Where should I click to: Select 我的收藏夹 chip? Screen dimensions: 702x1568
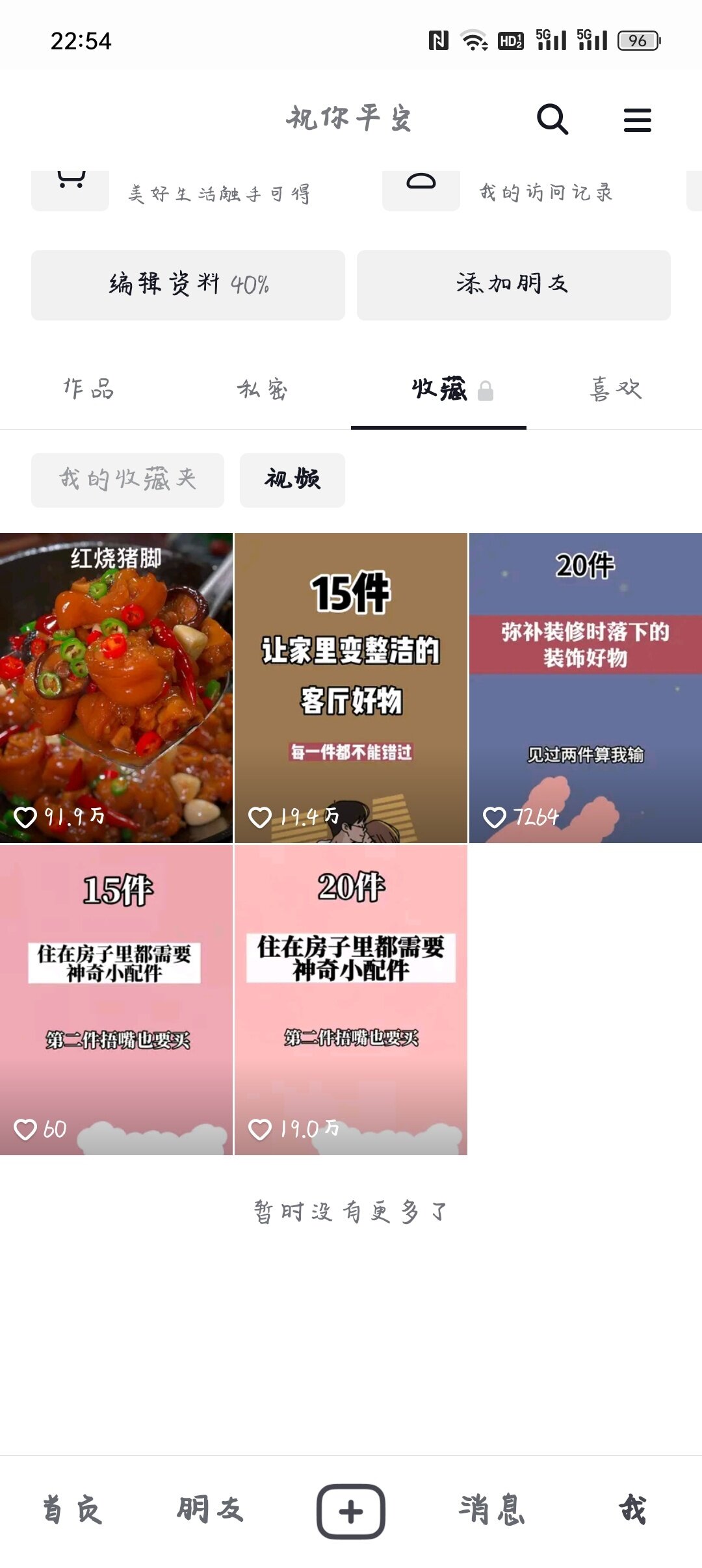(x=127, y=480)
